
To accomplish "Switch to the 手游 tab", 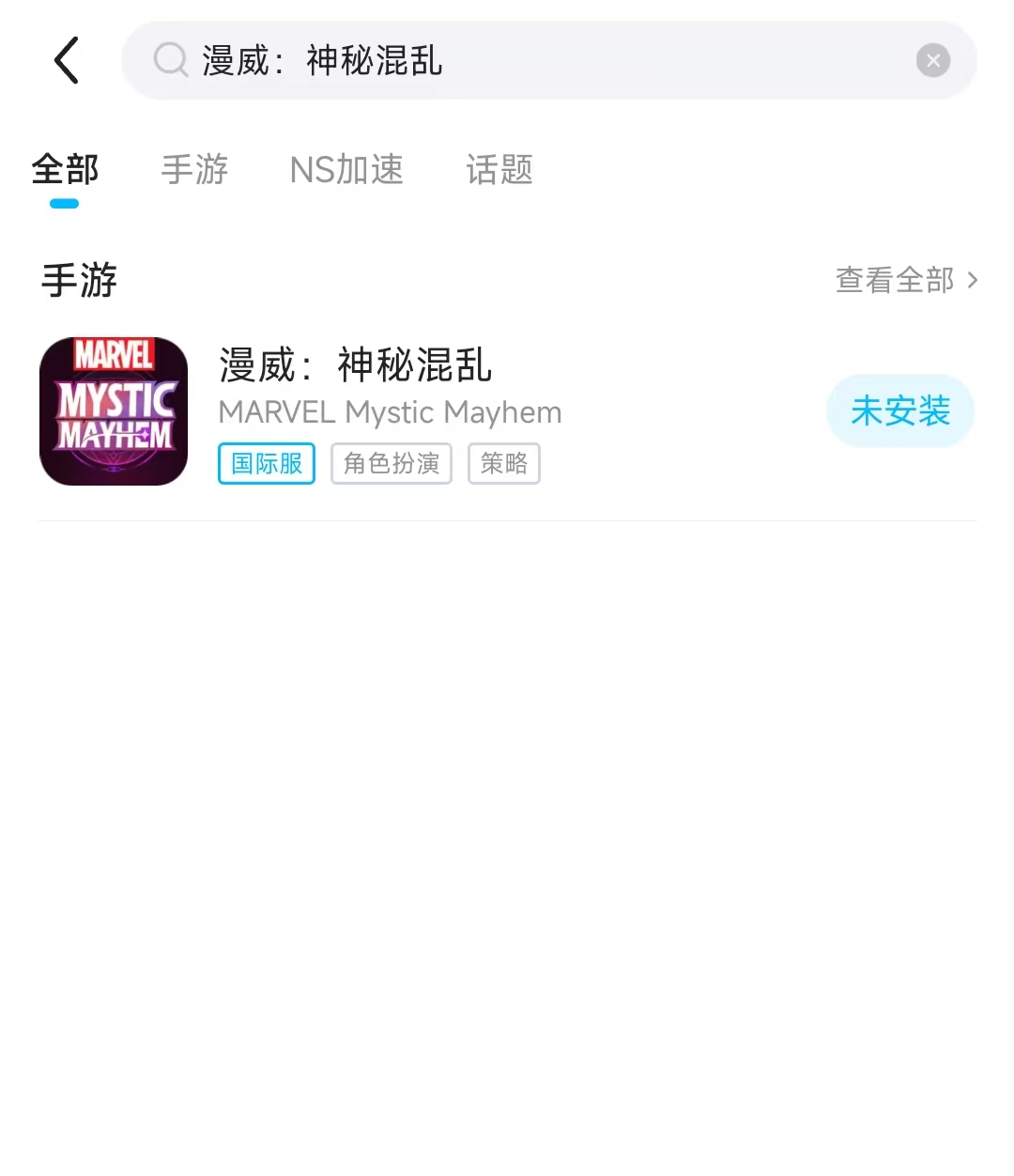I will click(x=194, y=170).
